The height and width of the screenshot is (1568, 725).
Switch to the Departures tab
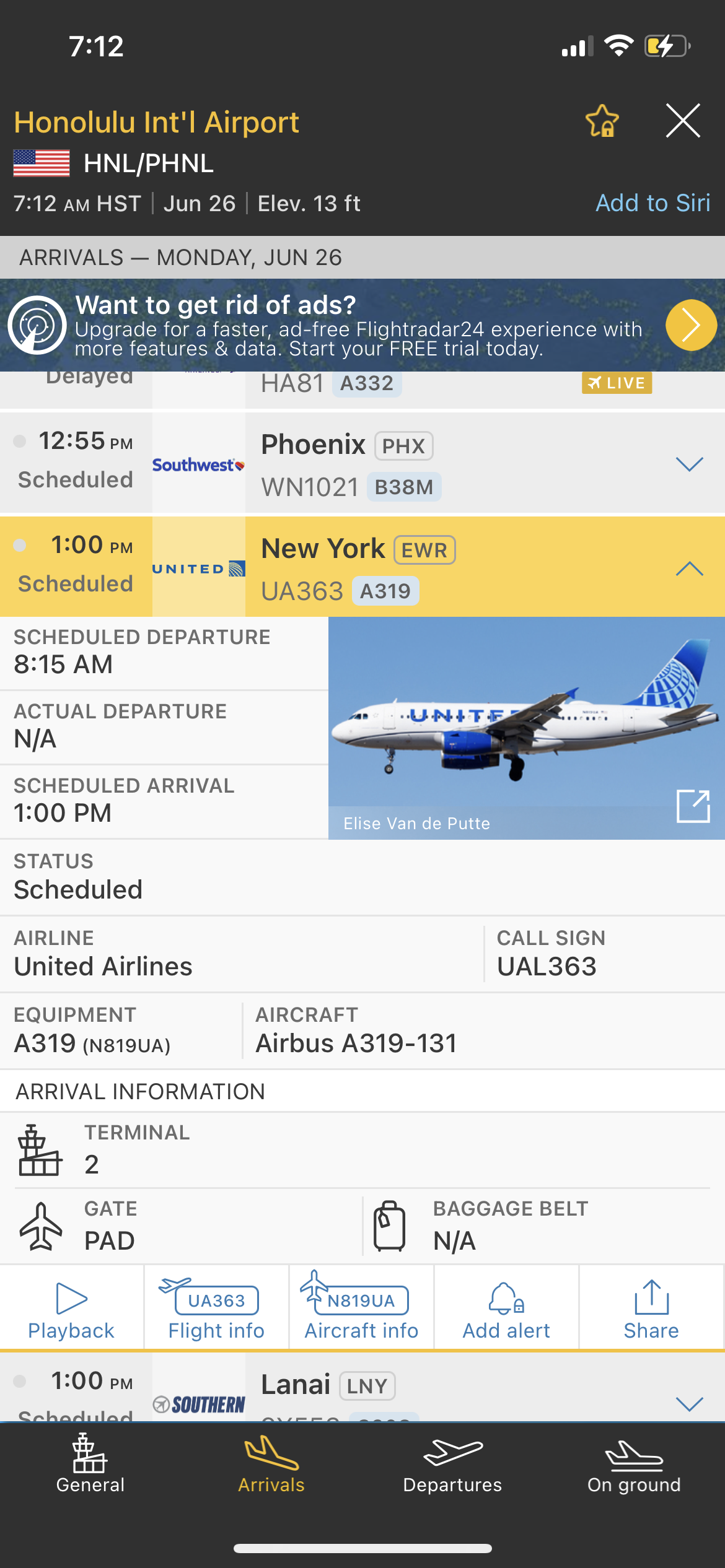(452, 1465)
